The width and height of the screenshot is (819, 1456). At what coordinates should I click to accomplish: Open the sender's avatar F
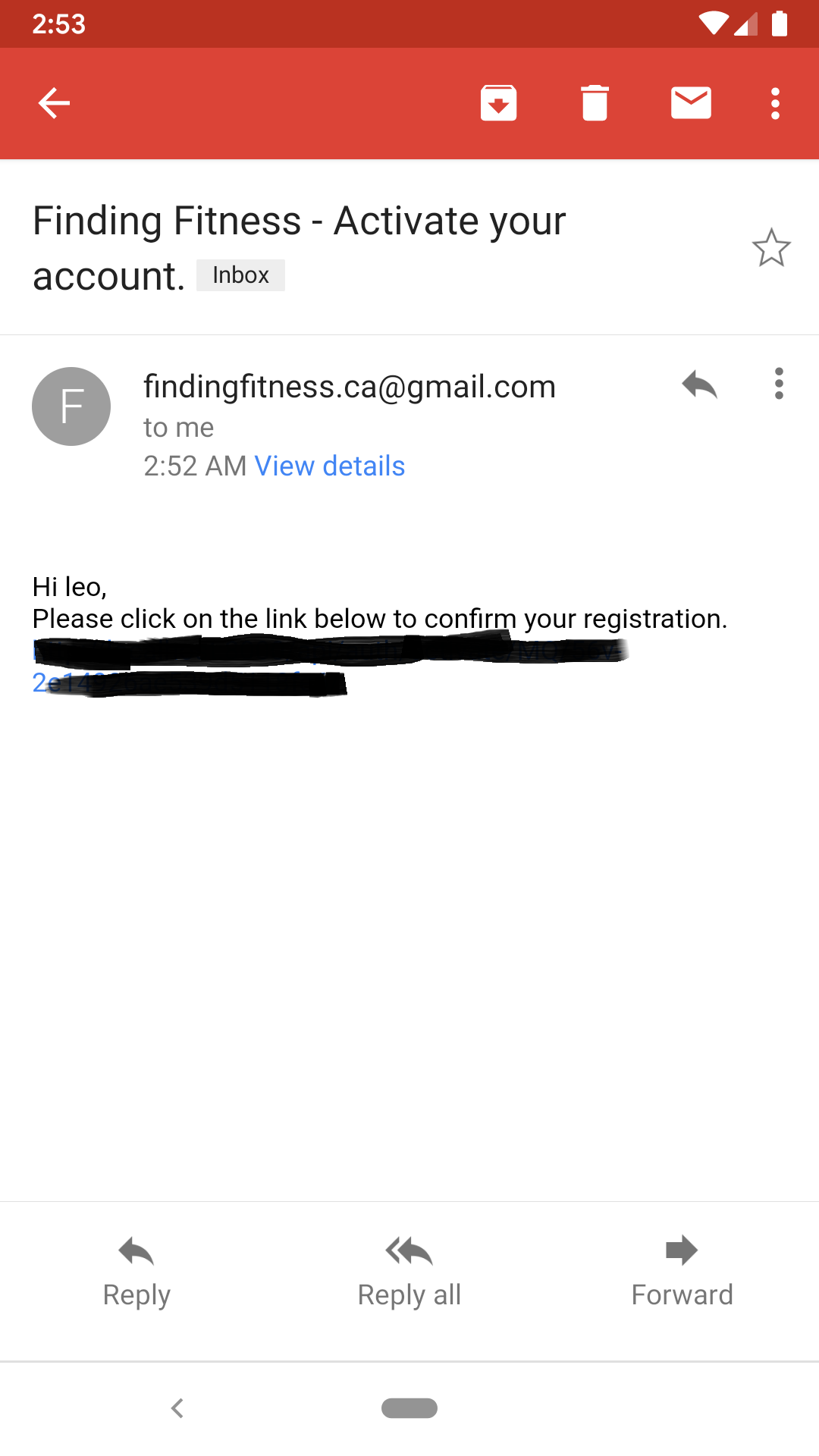pos(71,406)
